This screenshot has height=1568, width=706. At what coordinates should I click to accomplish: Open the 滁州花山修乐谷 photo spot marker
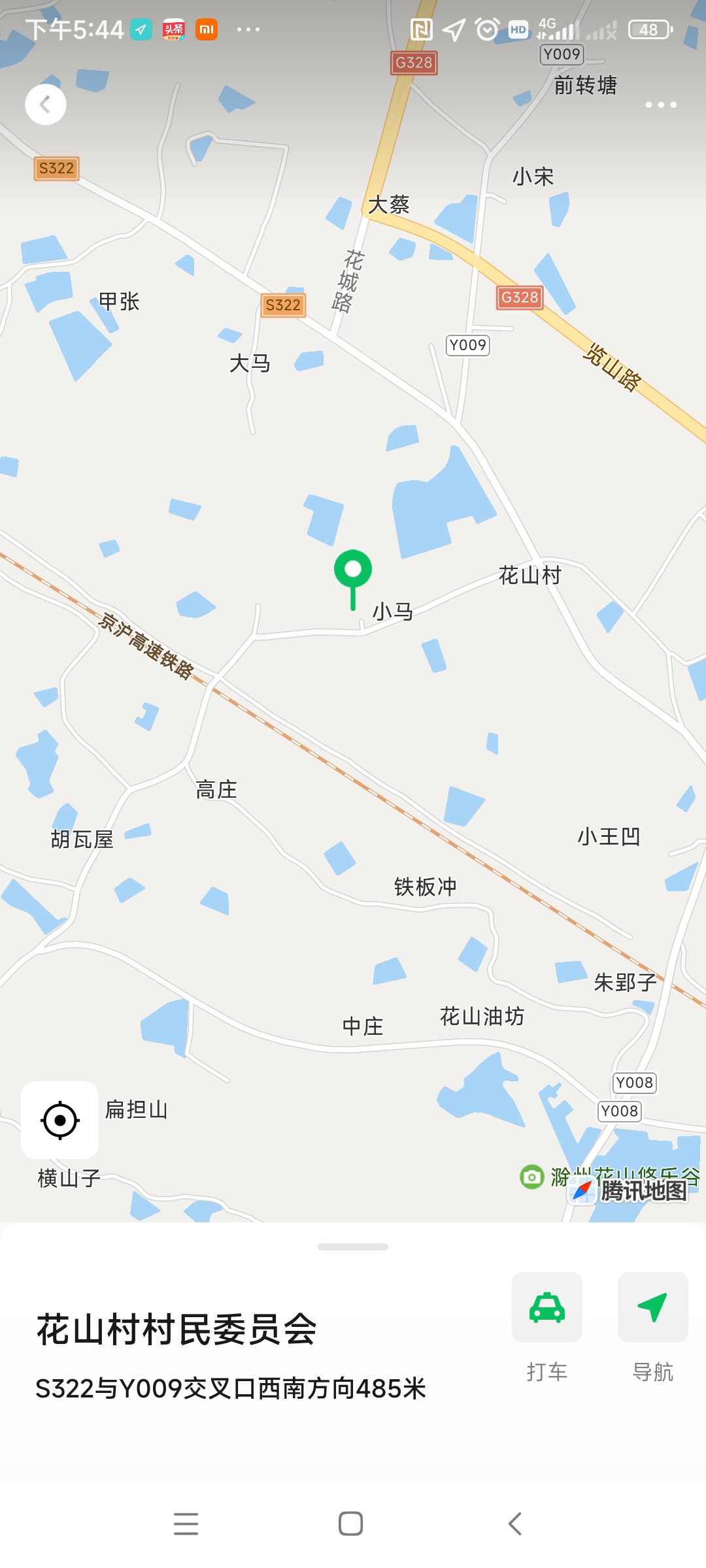coord(531,1177)
